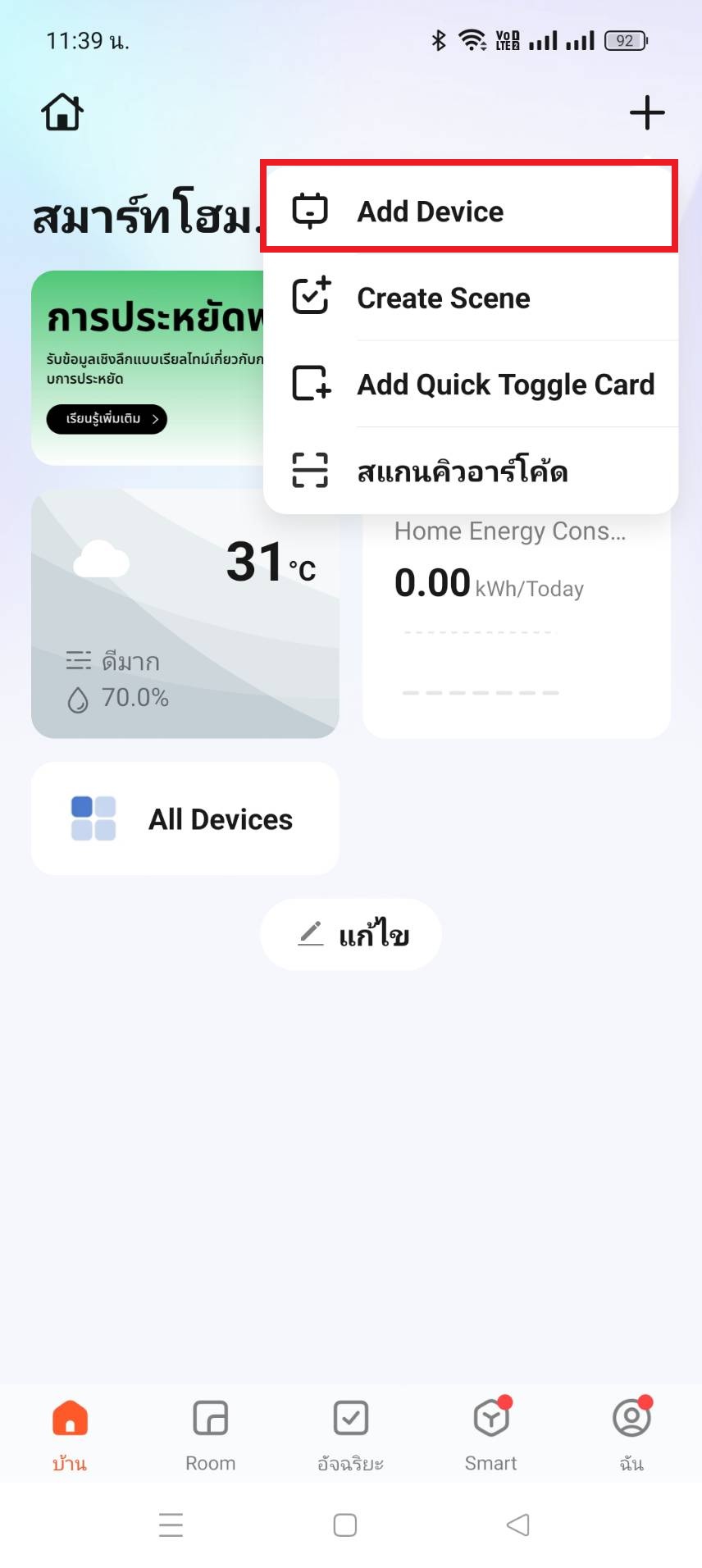The height and width of the screenshot is (1568, 702).
Task: Select Add Quick Toggle Card option
Action: click(x=469, y=384)
